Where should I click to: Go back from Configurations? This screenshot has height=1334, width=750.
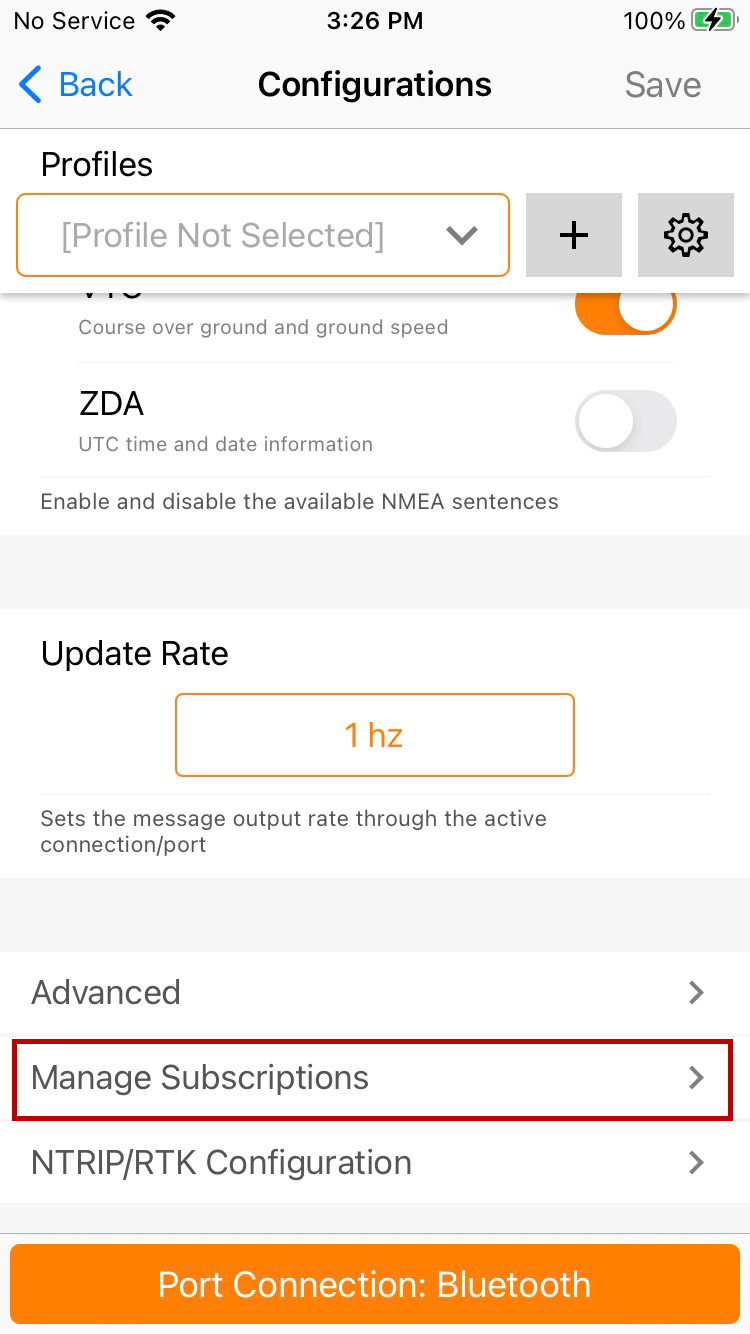[x=76, y=85]
